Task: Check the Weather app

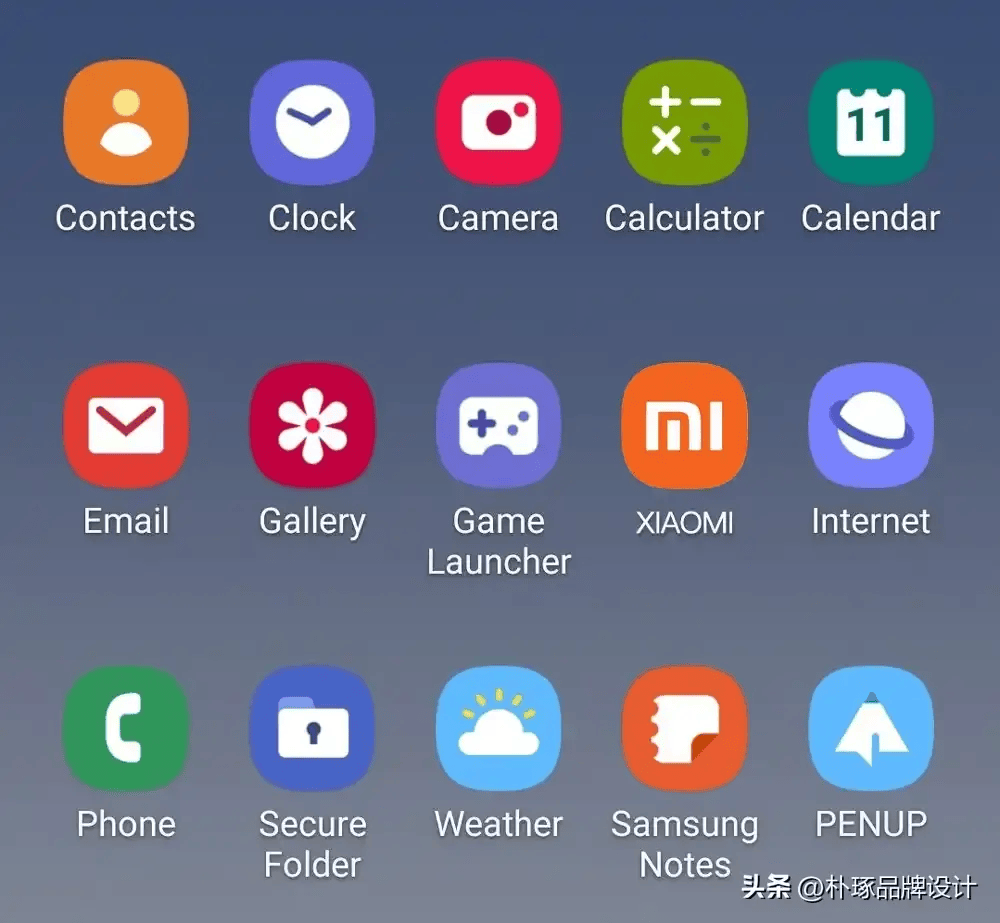Action: coord(498,729)
